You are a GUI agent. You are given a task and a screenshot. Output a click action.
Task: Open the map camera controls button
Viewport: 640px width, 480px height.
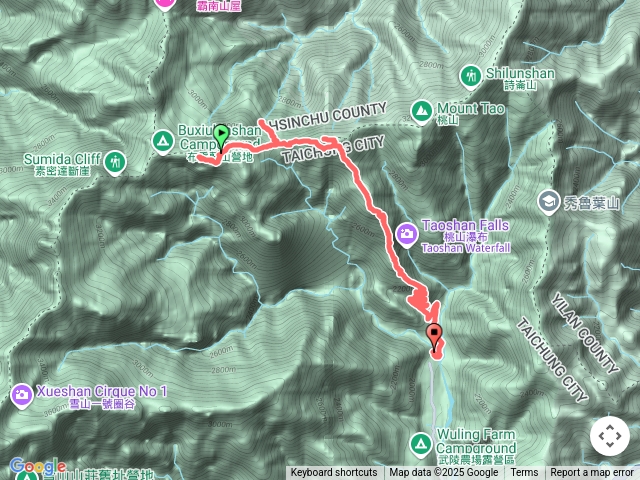click(x=609, y=437)
